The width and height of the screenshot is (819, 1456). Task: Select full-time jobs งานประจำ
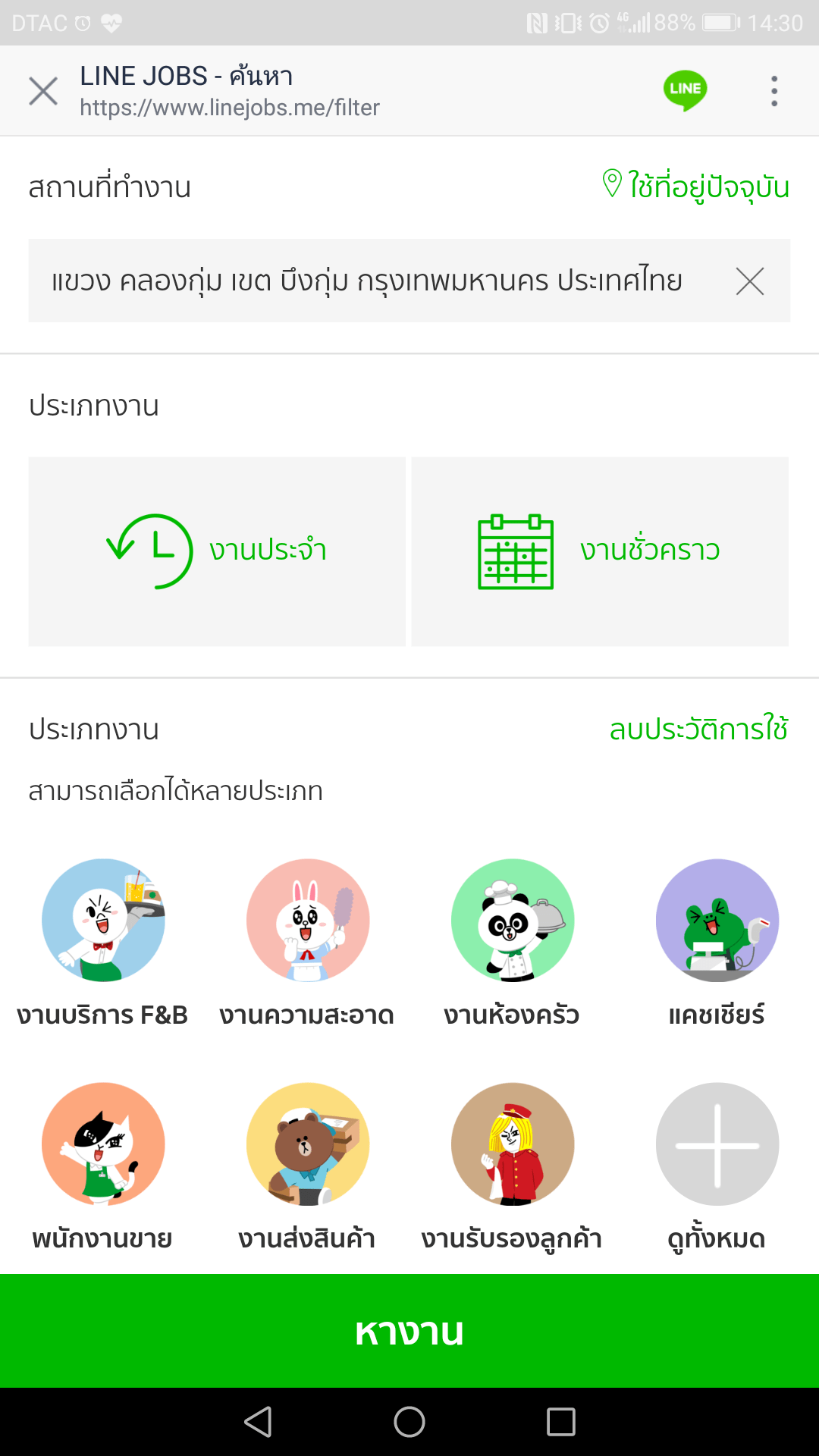click(217, 551)
